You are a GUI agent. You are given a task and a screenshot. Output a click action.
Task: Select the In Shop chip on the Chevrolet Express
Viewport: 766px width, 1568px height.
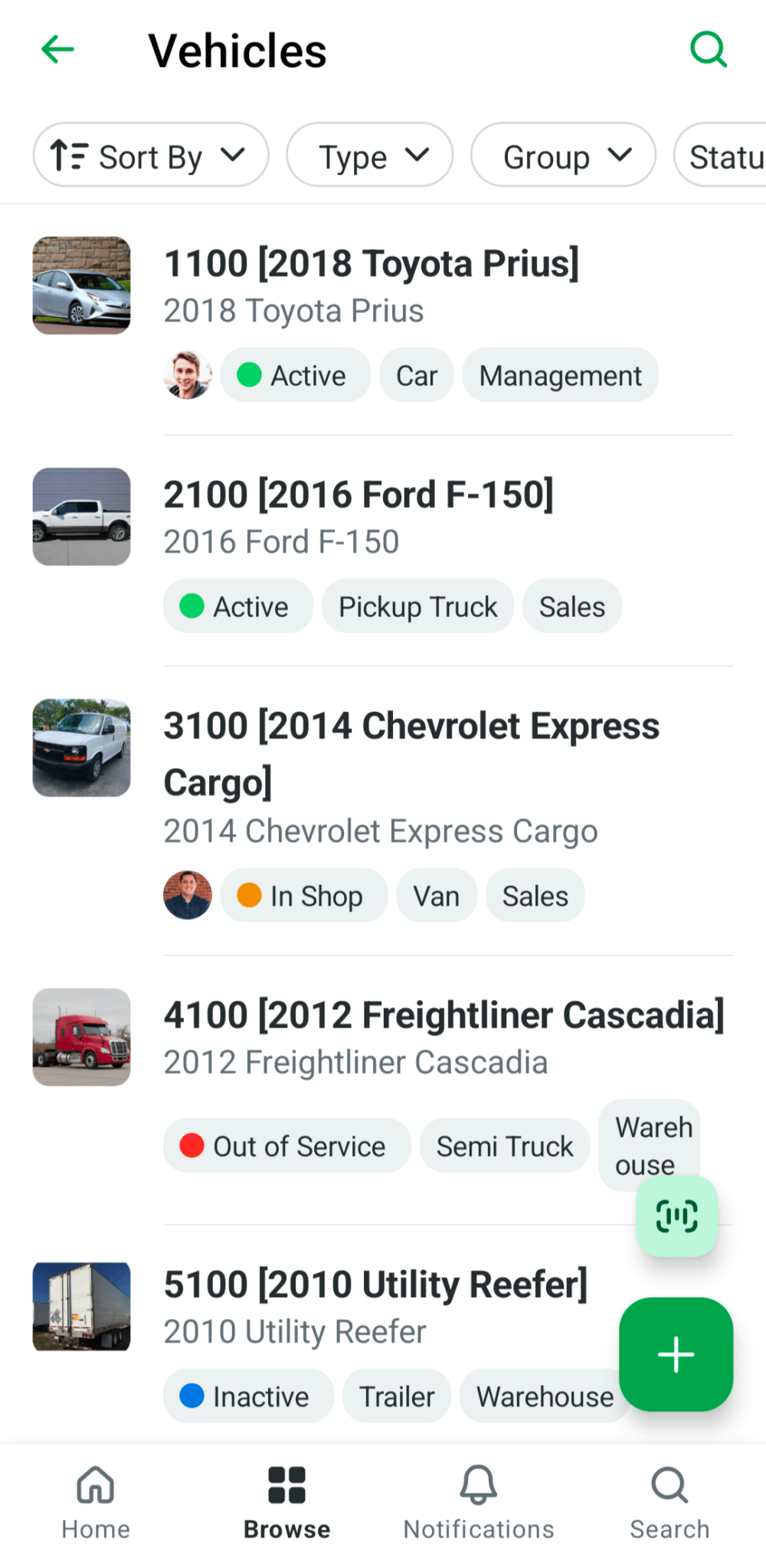click(x=304, y=895)
